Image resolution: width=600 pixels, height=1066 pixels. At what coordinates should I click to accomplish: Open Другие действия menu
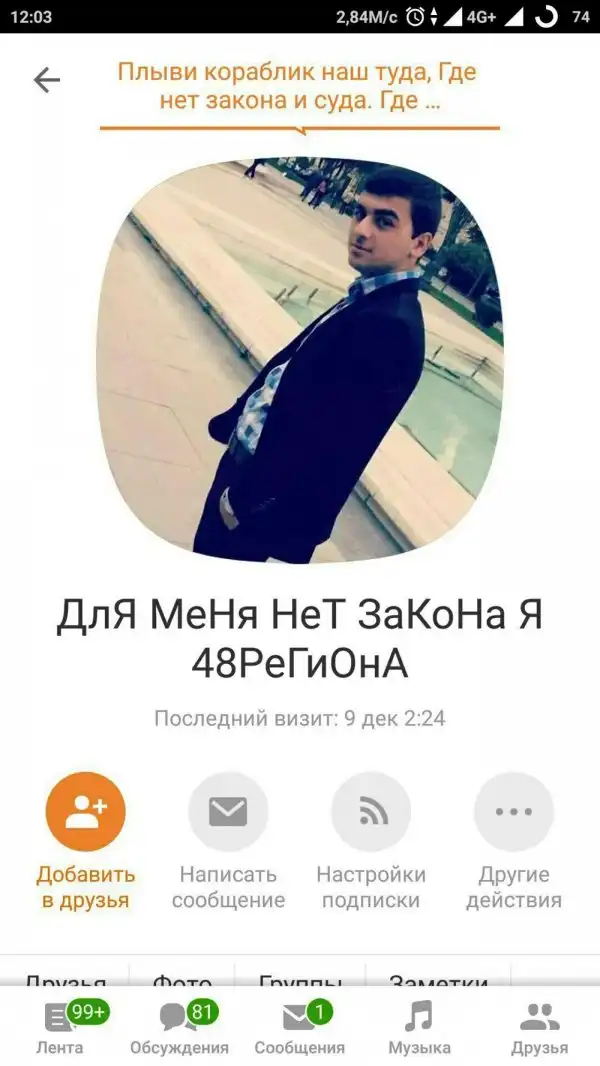pyautogui.click(x=514, y=812)
